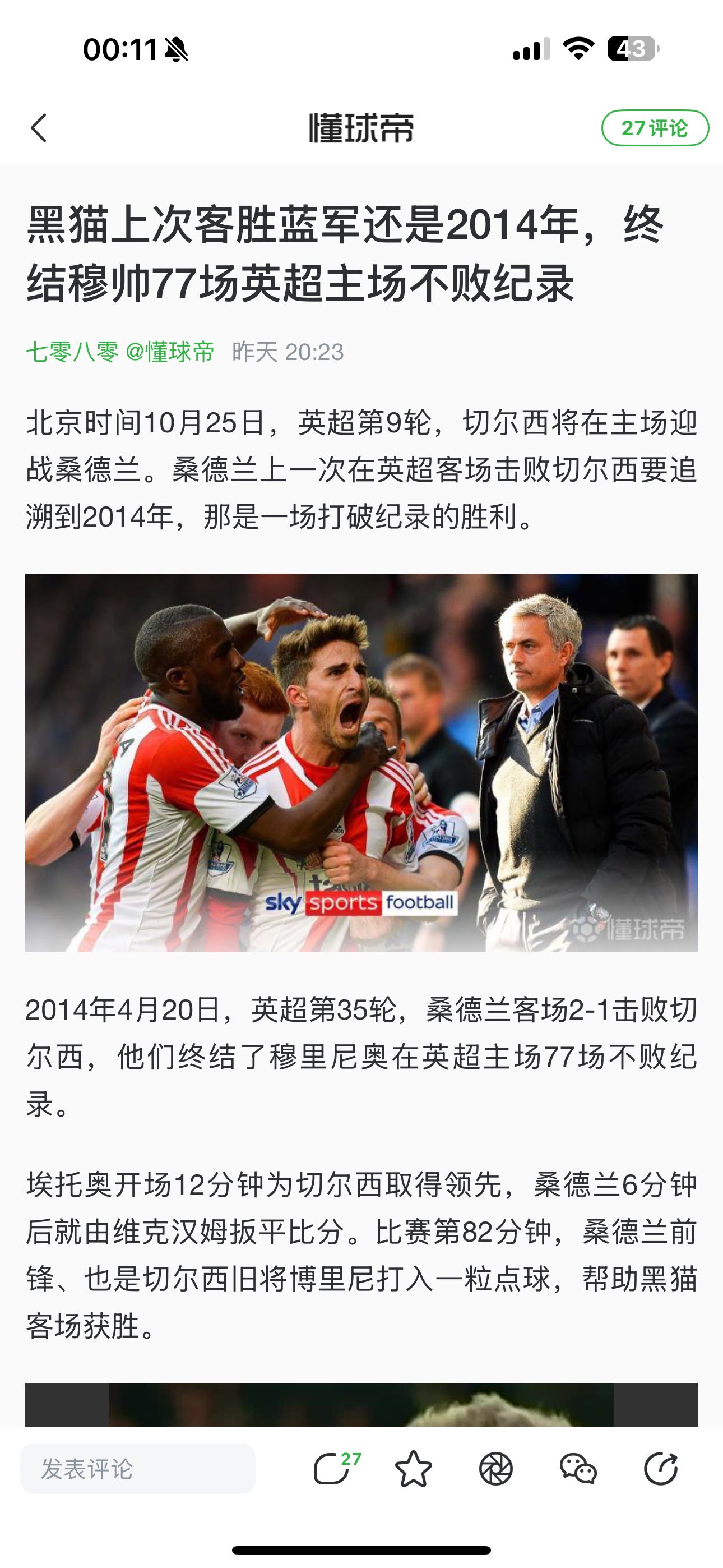The width and height of the screenshot is (723, 1568).
Task: Open the Sunderland celebration photo
Action: 361,762
